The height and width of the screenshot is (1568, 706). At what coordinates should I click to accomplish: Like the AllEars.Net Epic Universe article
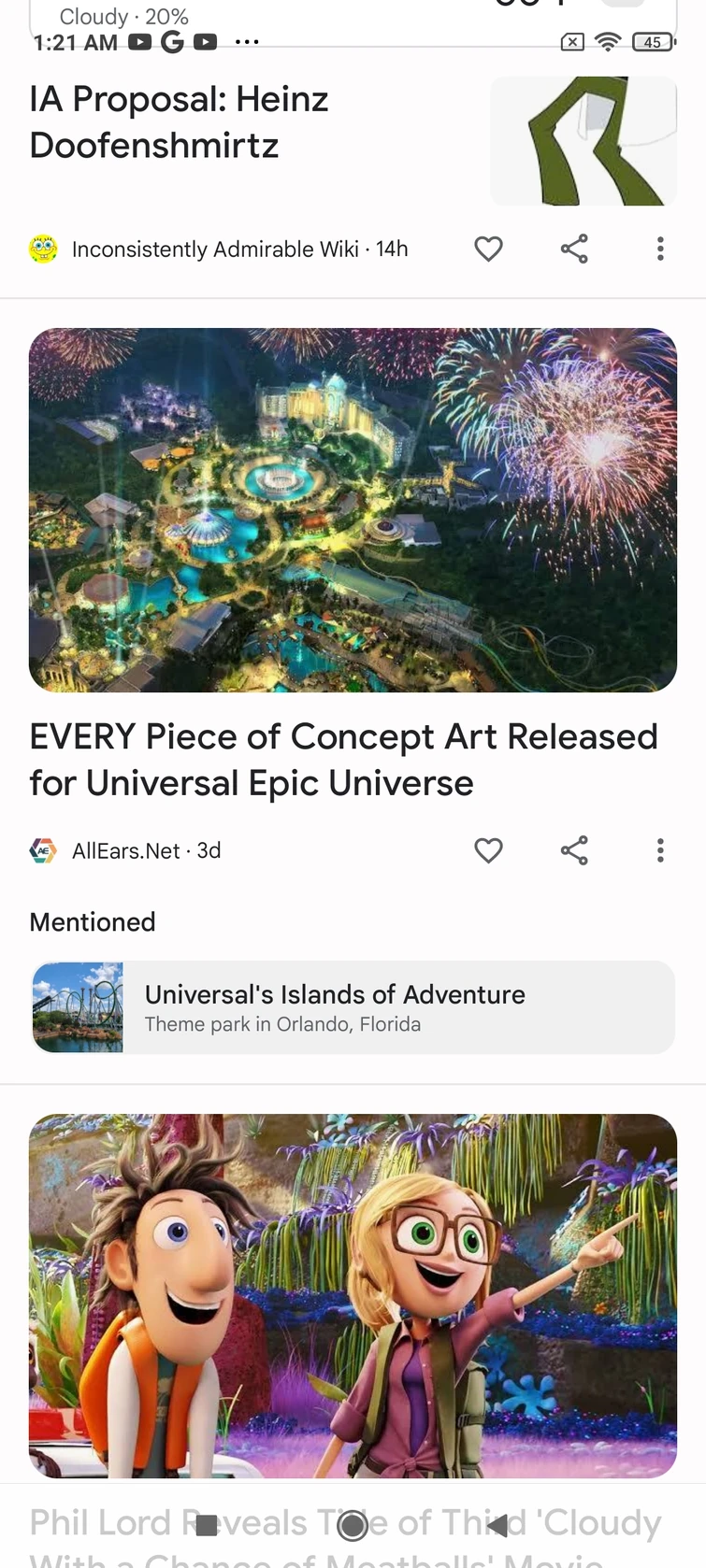(x=488, y=850)
